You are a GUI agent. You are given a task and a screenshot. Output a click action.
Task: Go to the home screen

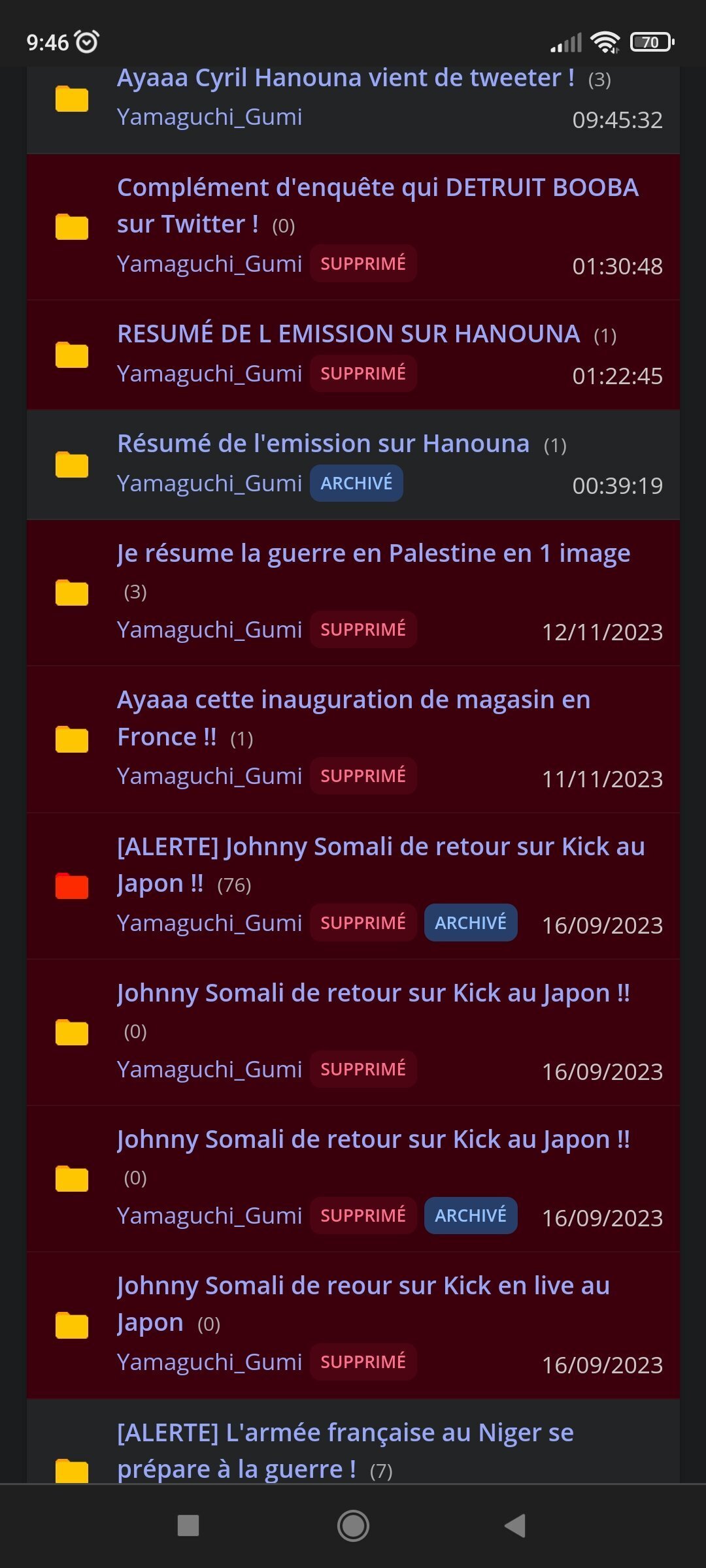[x=353, y=1526]
